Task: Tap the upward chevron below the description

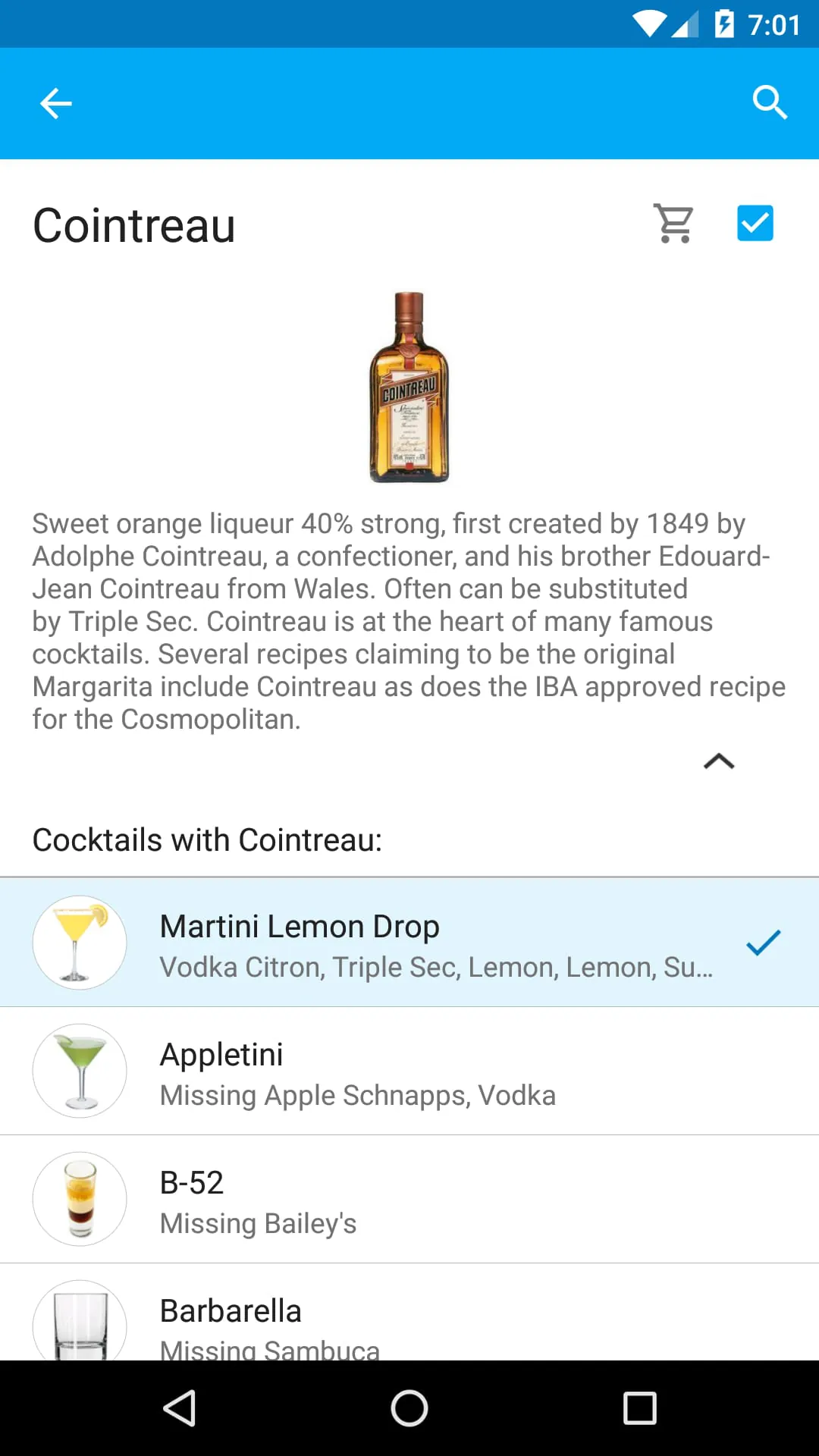Action: pyautogui.click(x=718, y=762)
